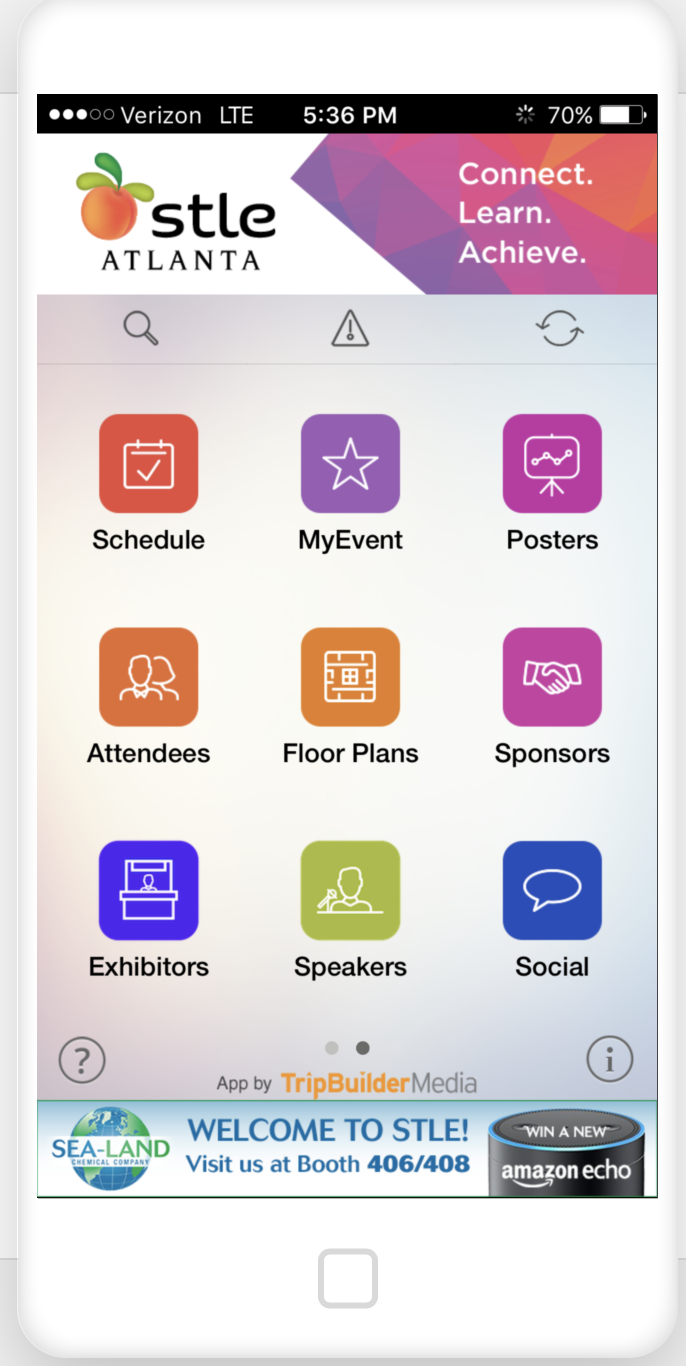Tap the page indicator dots
The image size is (686, 1366).
pos(347,1048)
